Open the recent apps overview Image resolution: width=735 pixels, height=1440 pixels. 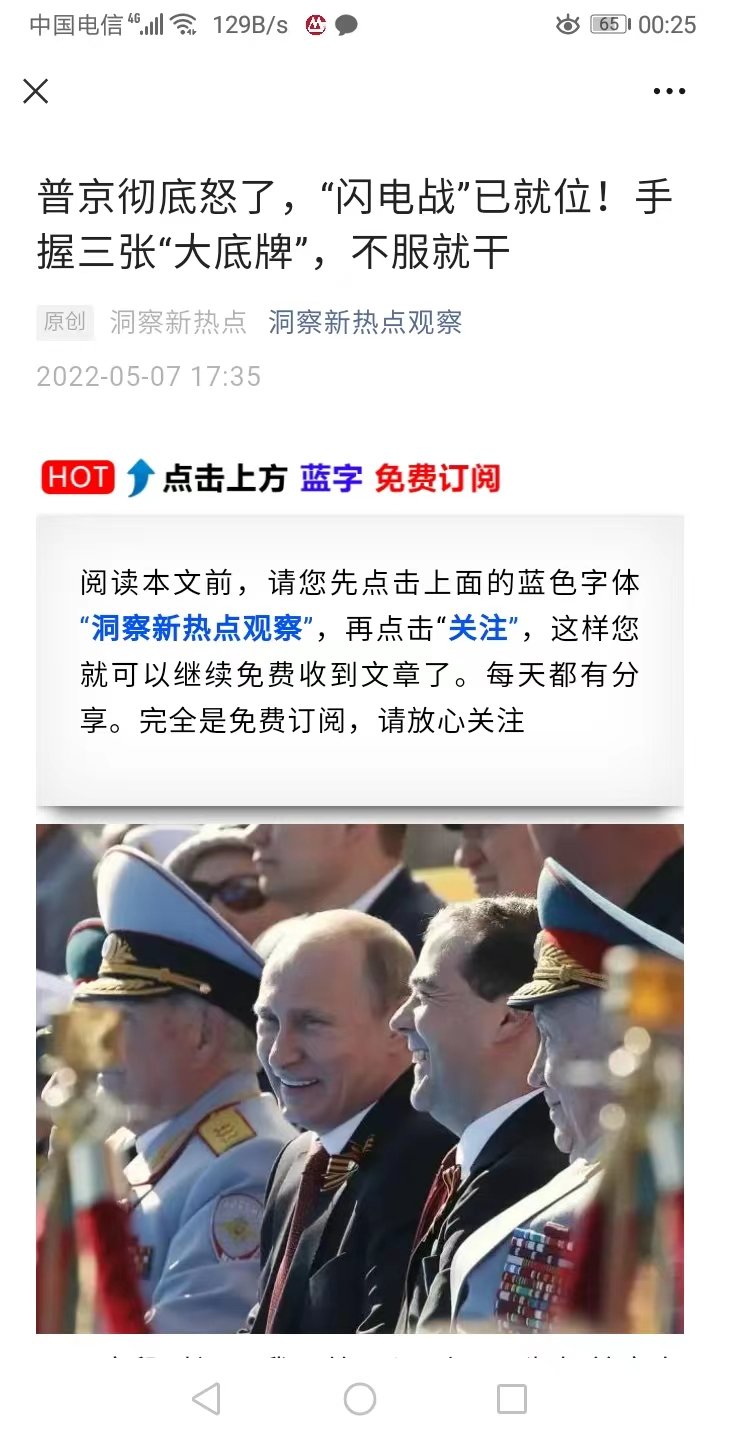pos(511,1399)
